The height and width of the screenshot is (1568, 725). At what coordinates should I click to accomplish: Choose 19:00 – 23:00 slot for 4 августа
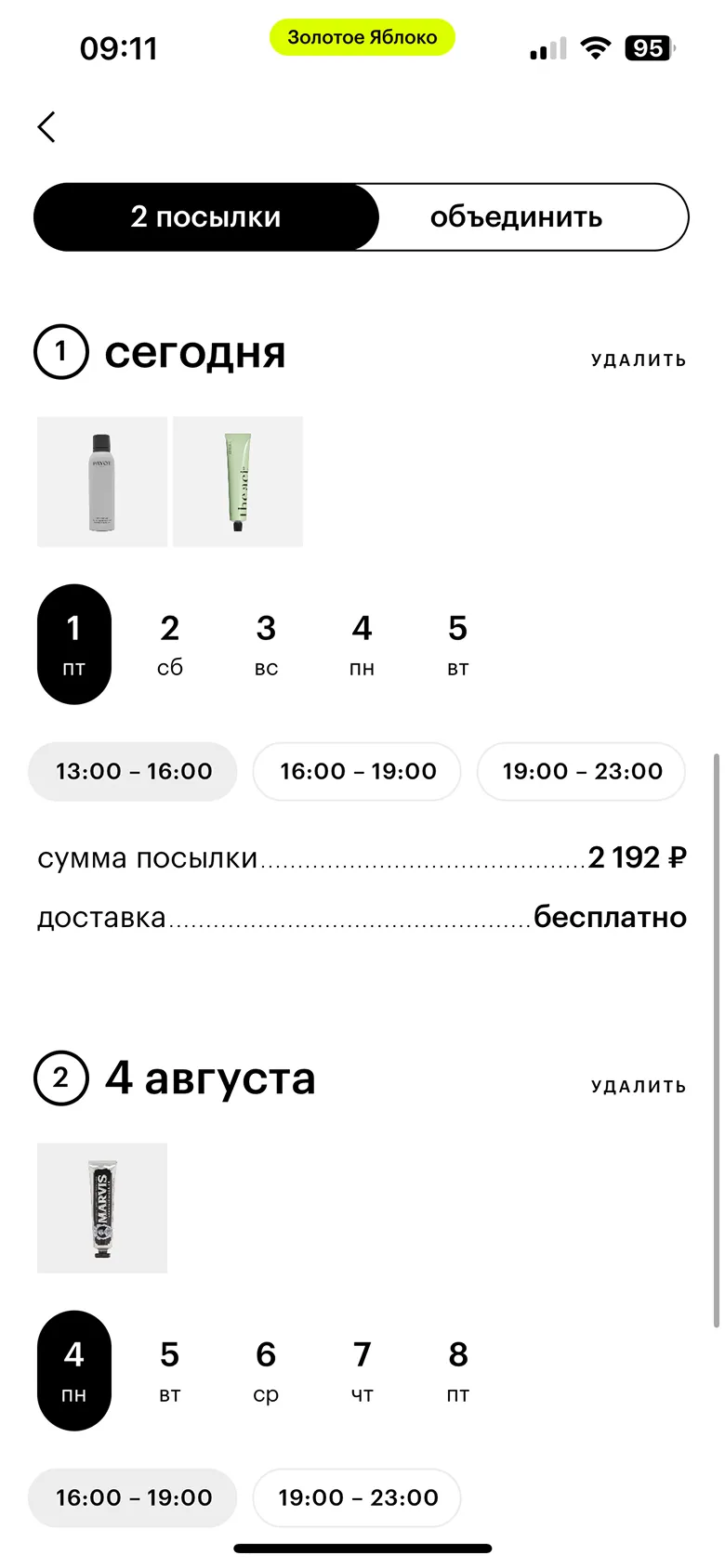pyautogui.click(x=358, y=1497)
